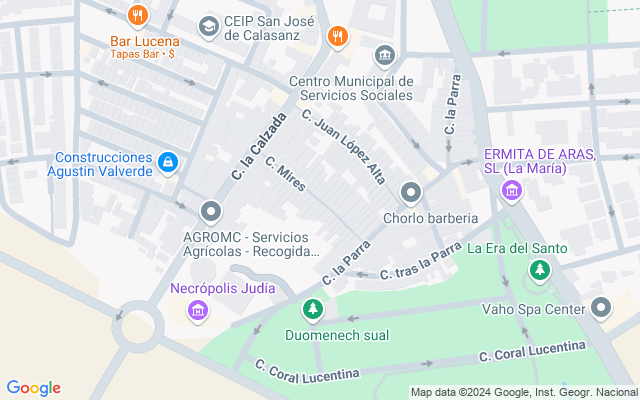640x400 pixels.
Task: Select the AGROMC Servicios Agrícolas marker
Action: click(x=210, y=212)
